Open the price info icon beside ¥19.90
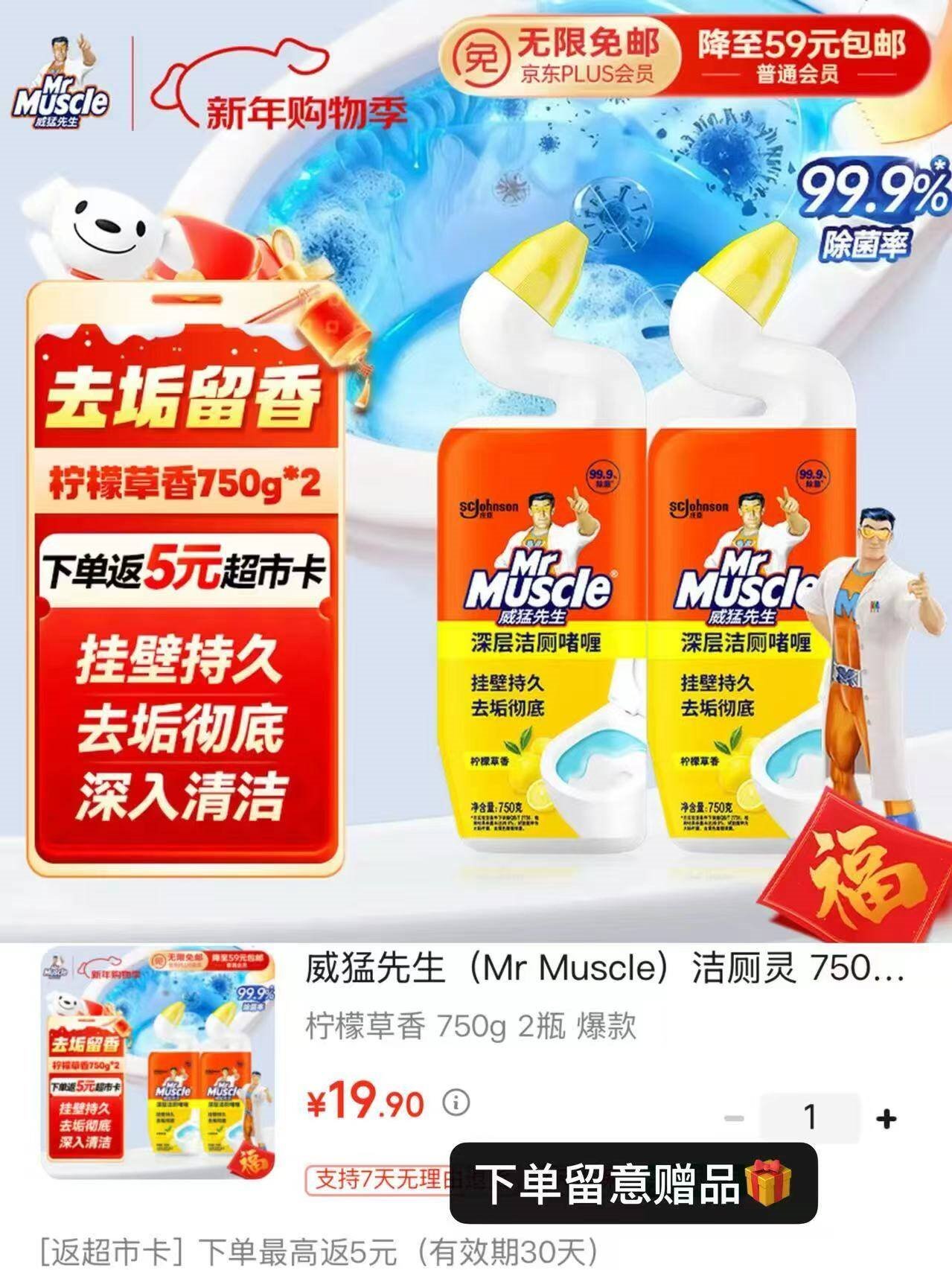 click(x=456, y=1102)
